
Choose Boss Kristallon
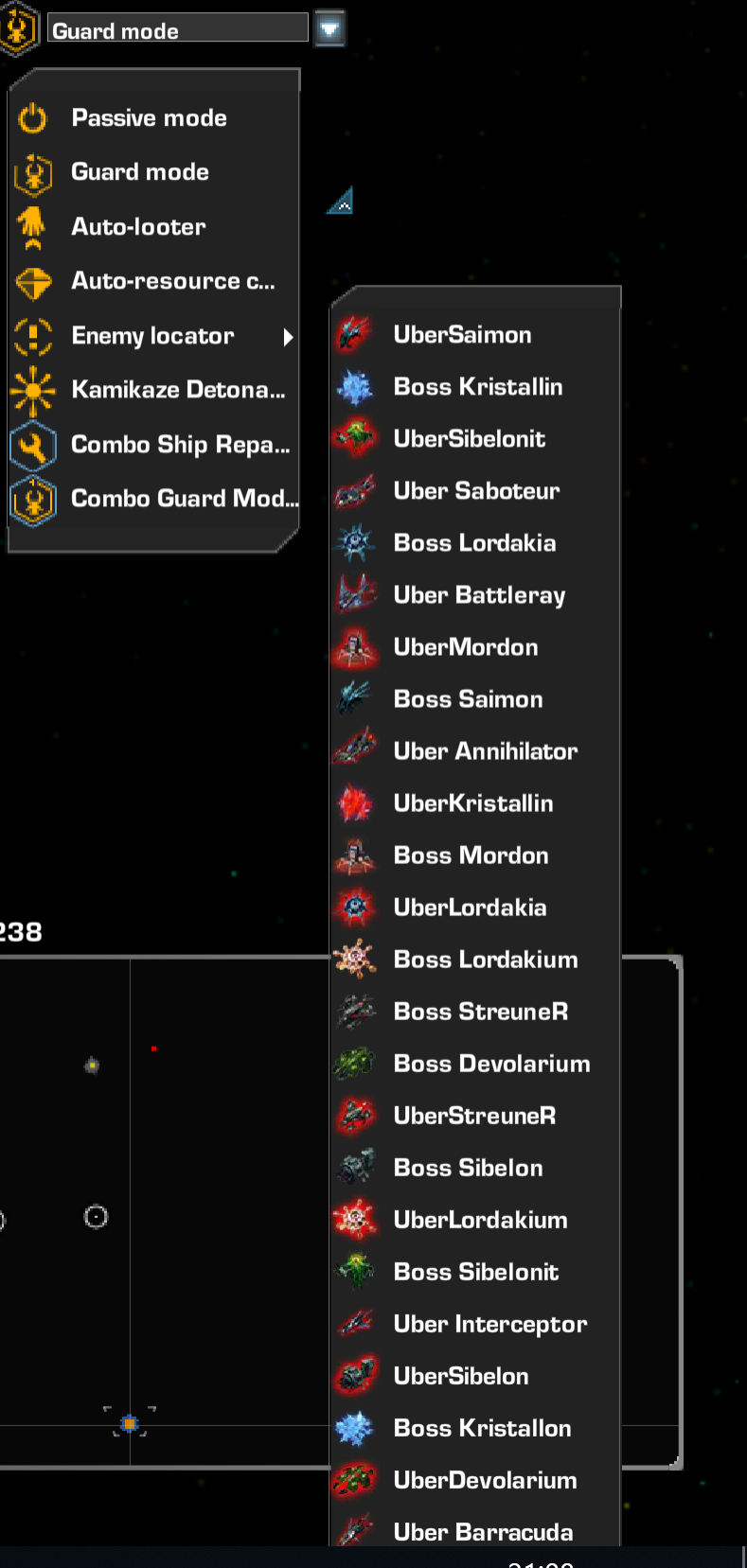coord(482,1428)
